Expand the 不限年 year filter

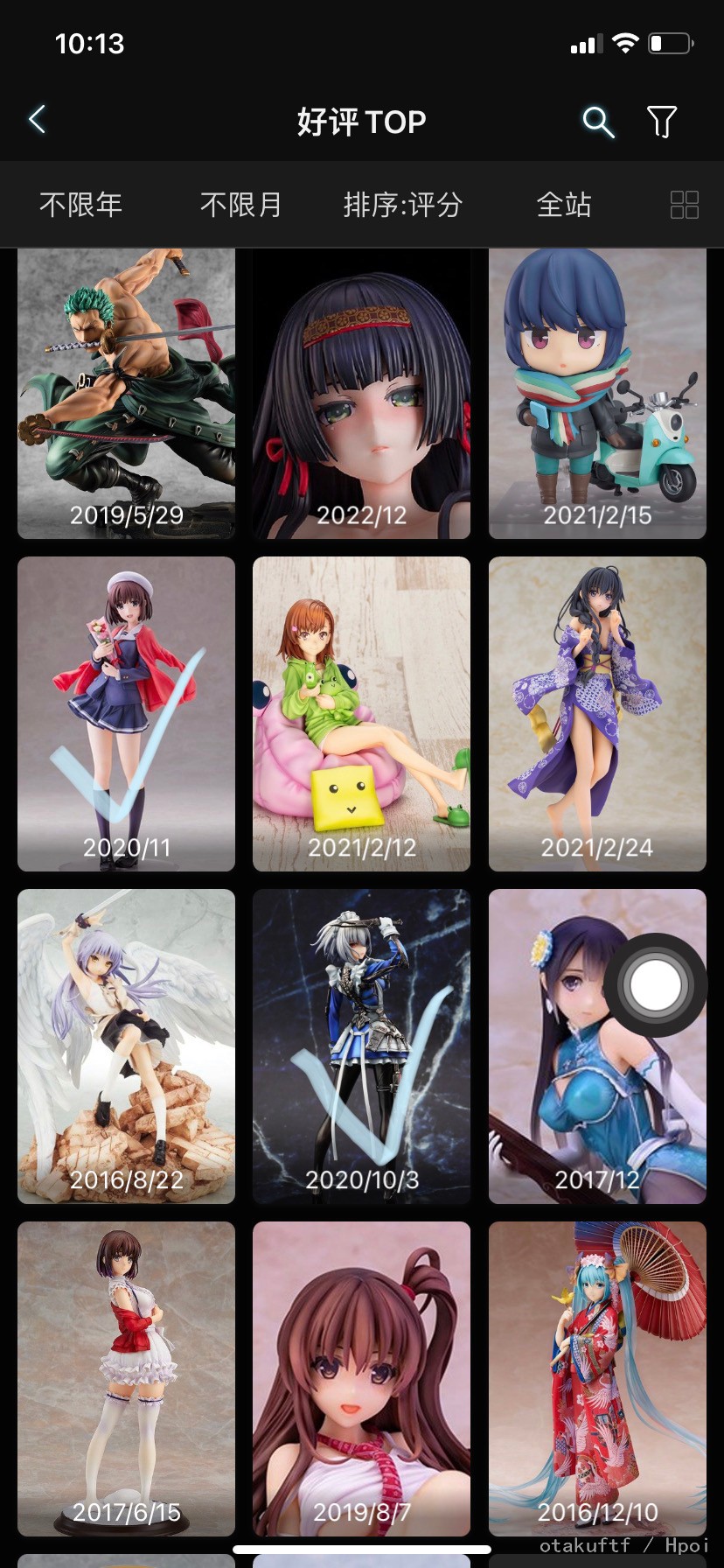(x=80, y=205)
